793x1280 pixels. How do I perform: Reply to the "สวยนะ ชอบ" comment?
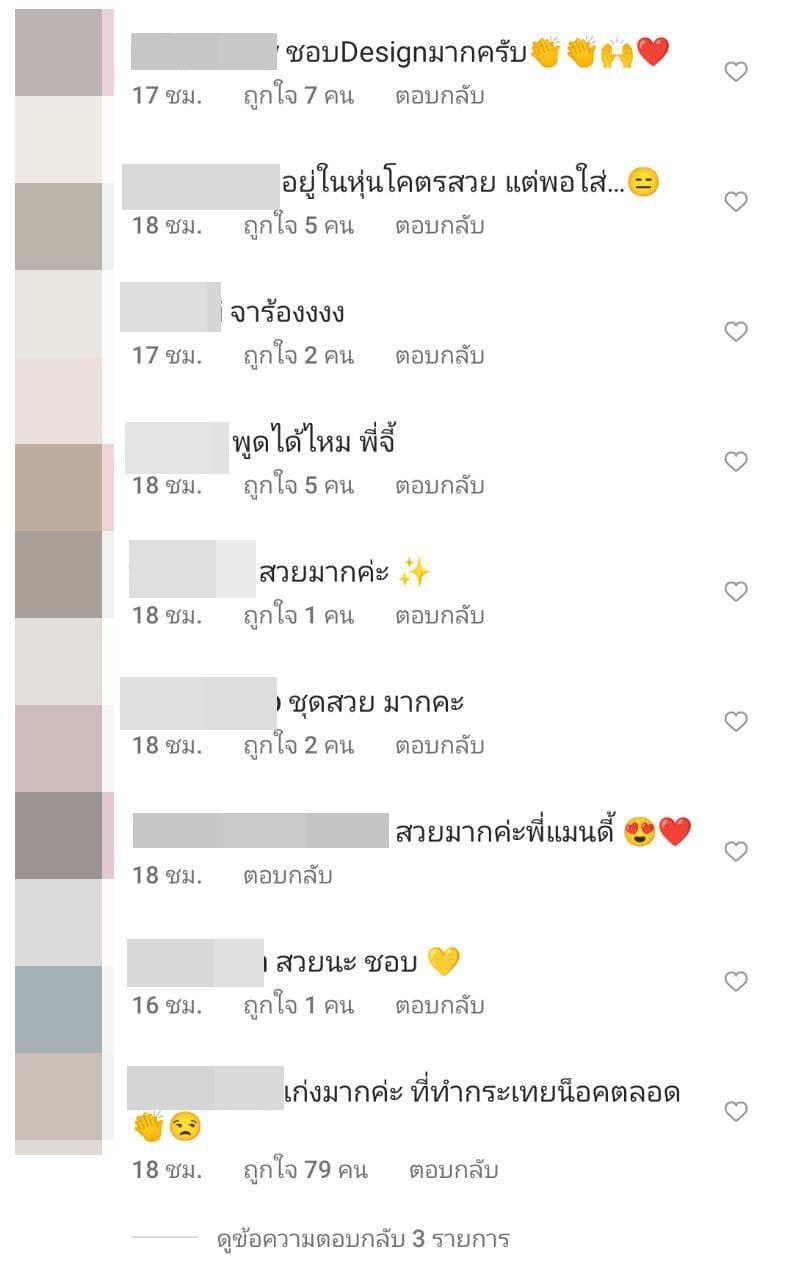(439, 1006)
